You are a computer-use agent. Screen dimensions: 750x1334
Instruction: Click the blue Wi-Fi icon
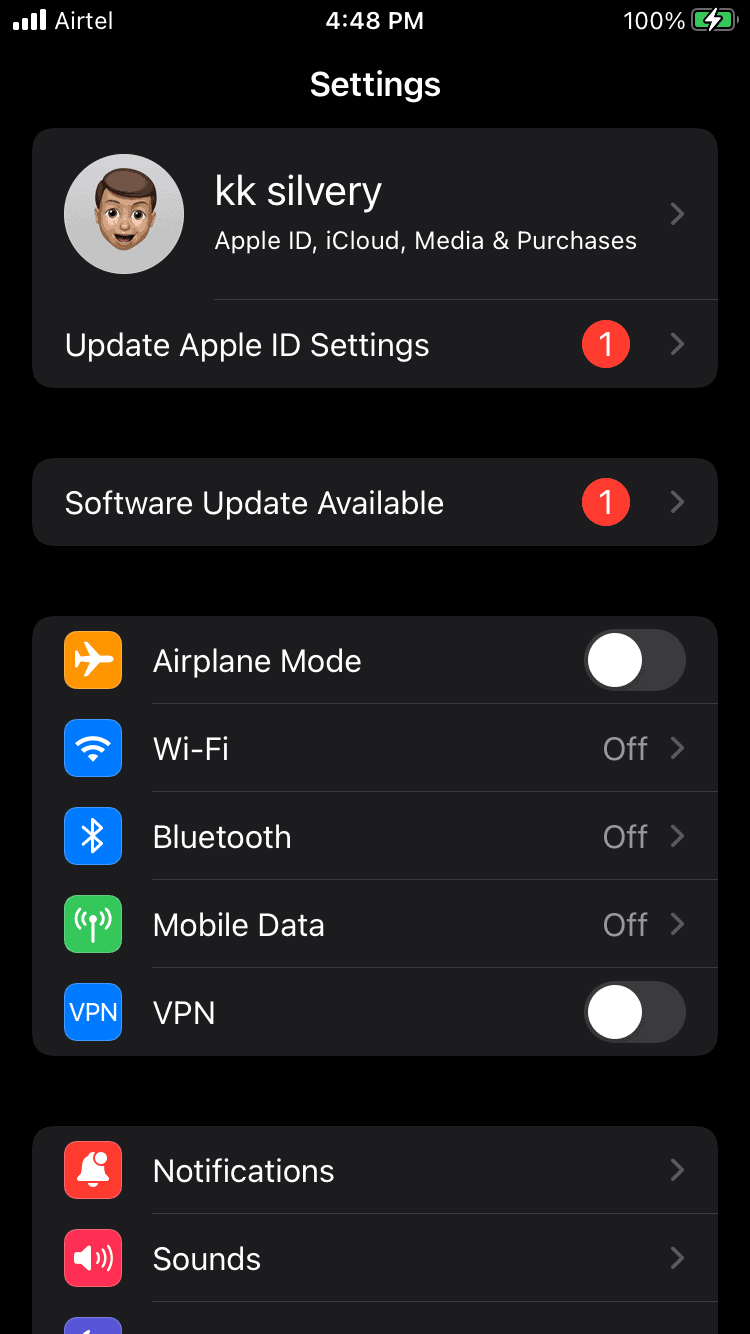92,748
